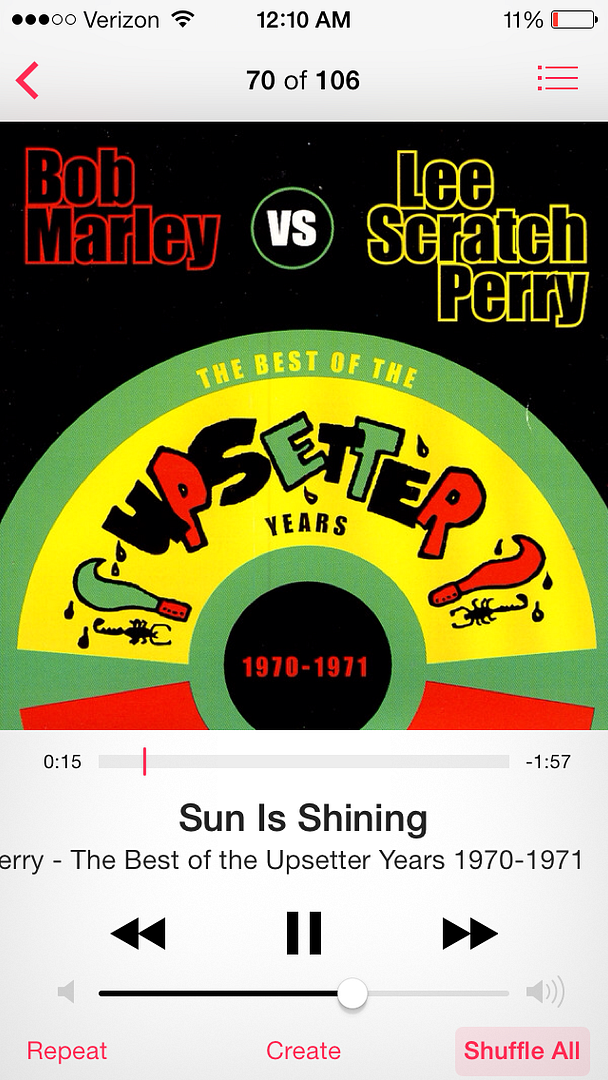The height and width of the screenshot is (1080, 608).
Task: Open Repeat options
Action: (66, 1051)
